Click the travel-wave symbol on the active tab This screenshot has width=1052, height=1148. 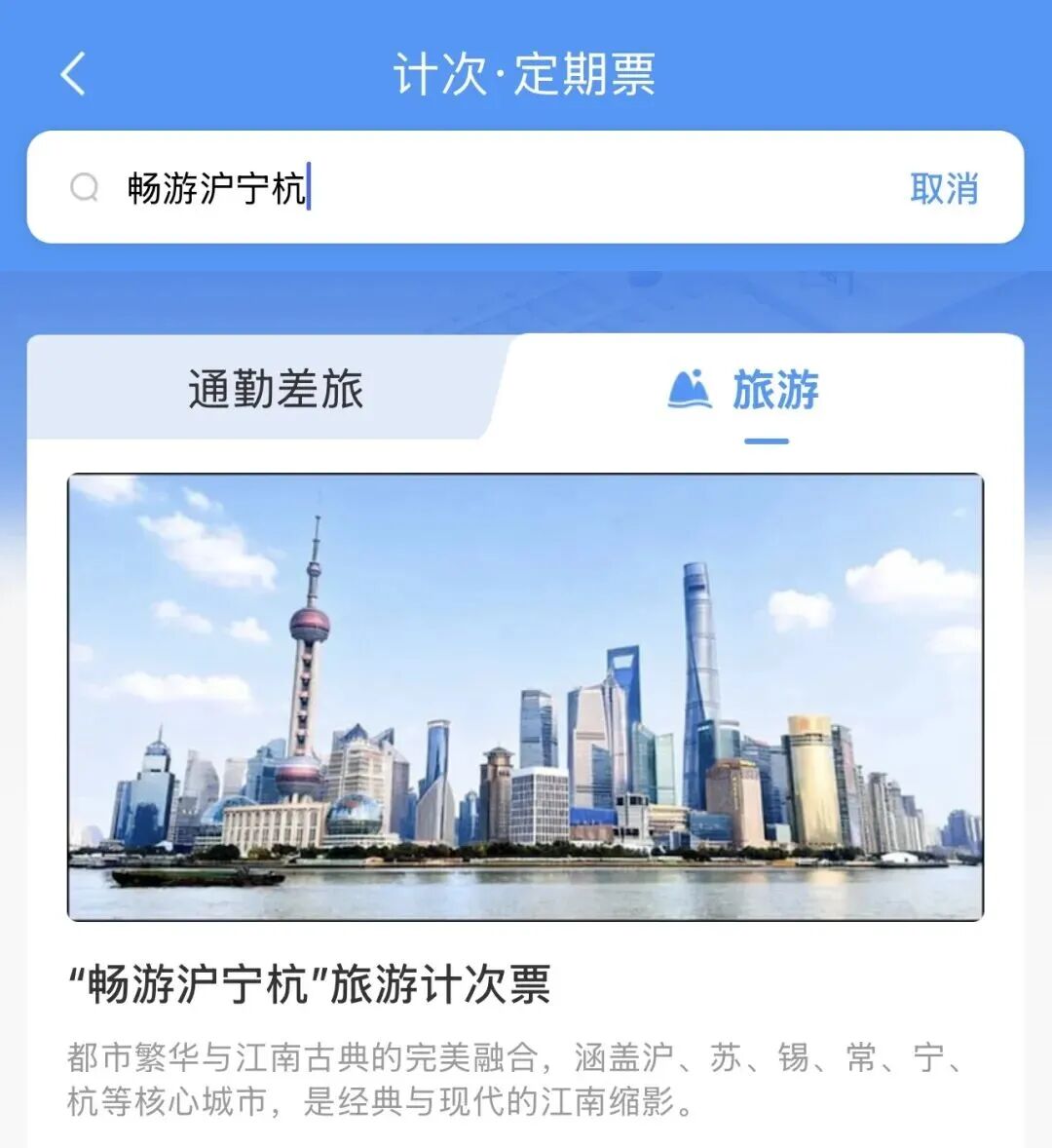click(692, 389)
